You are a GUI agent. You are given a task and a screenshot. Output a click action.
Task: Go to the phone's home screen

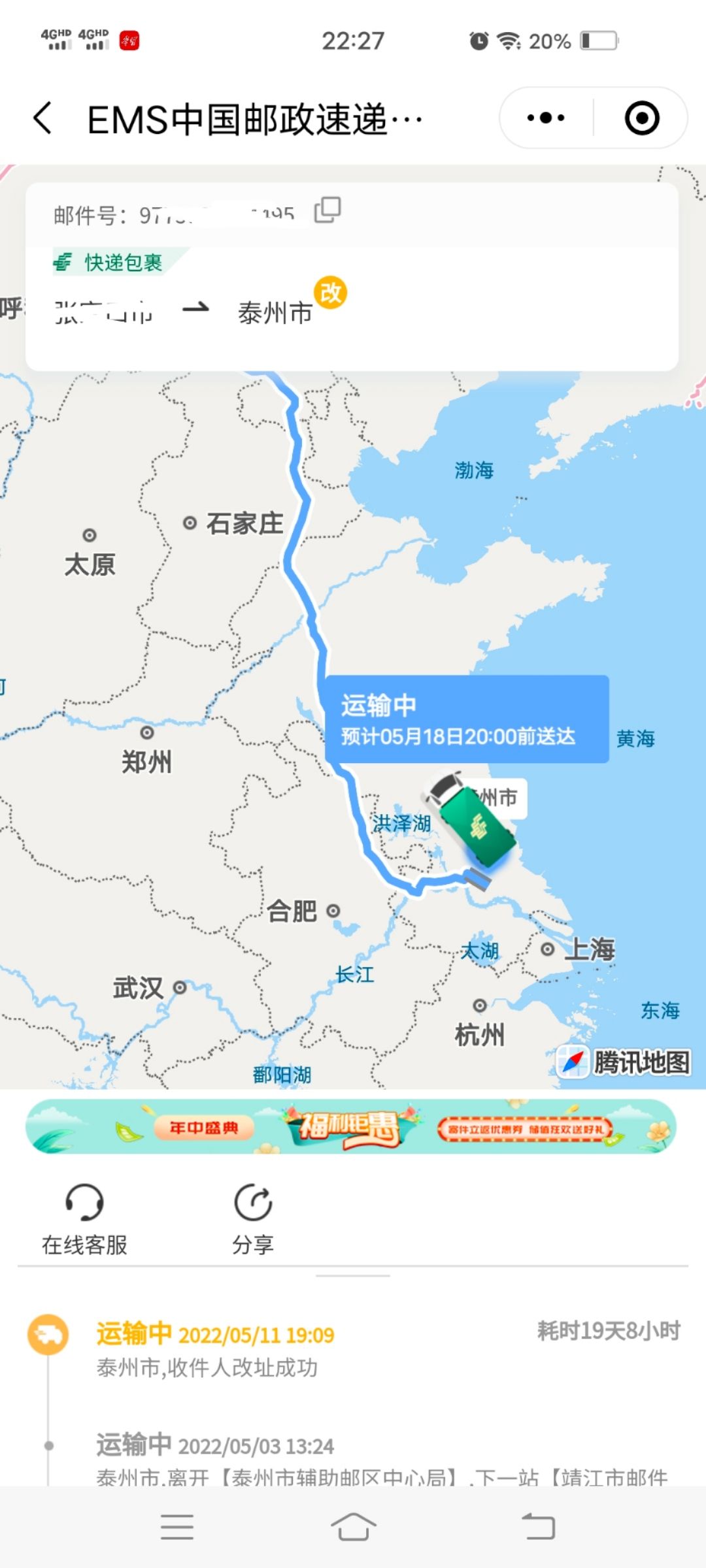click(353, 1527)
